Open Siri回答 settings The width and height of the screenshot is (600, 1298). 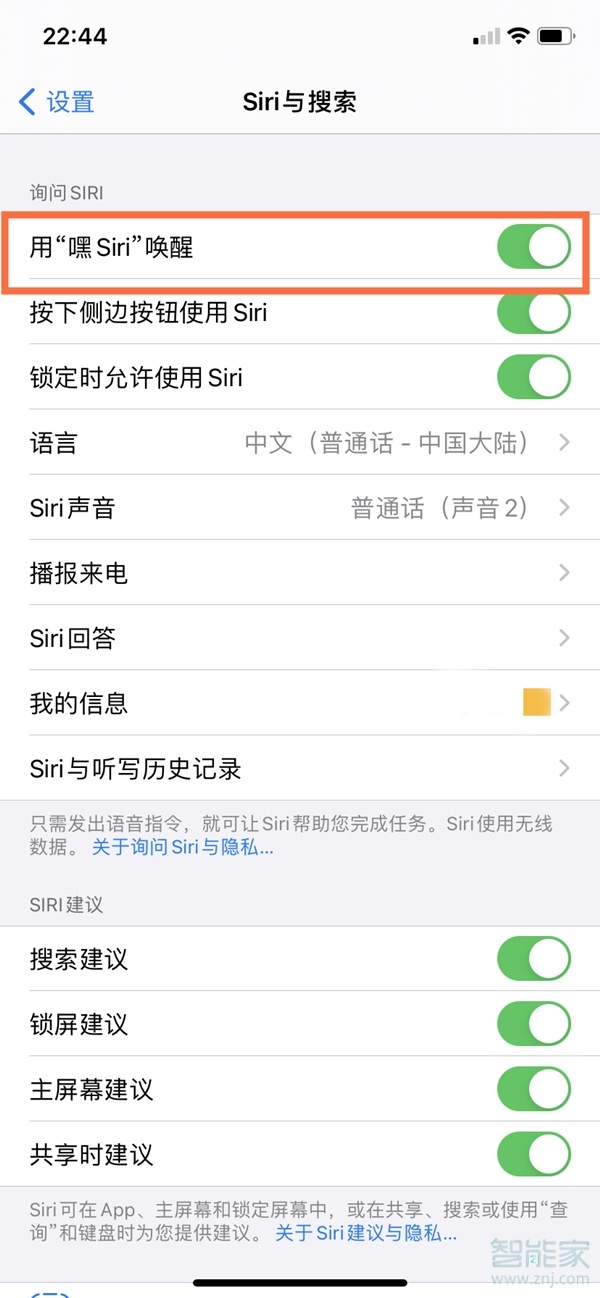(300, 638)
